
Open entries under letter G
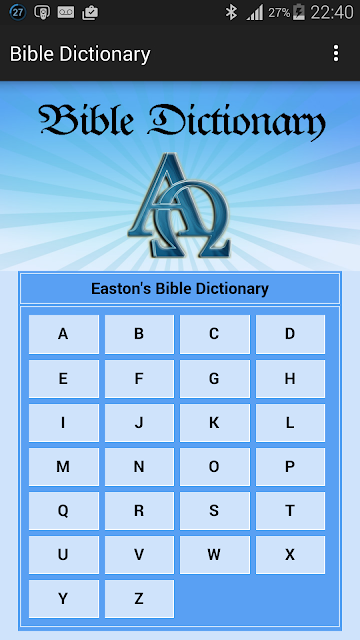tap(215, 379)
